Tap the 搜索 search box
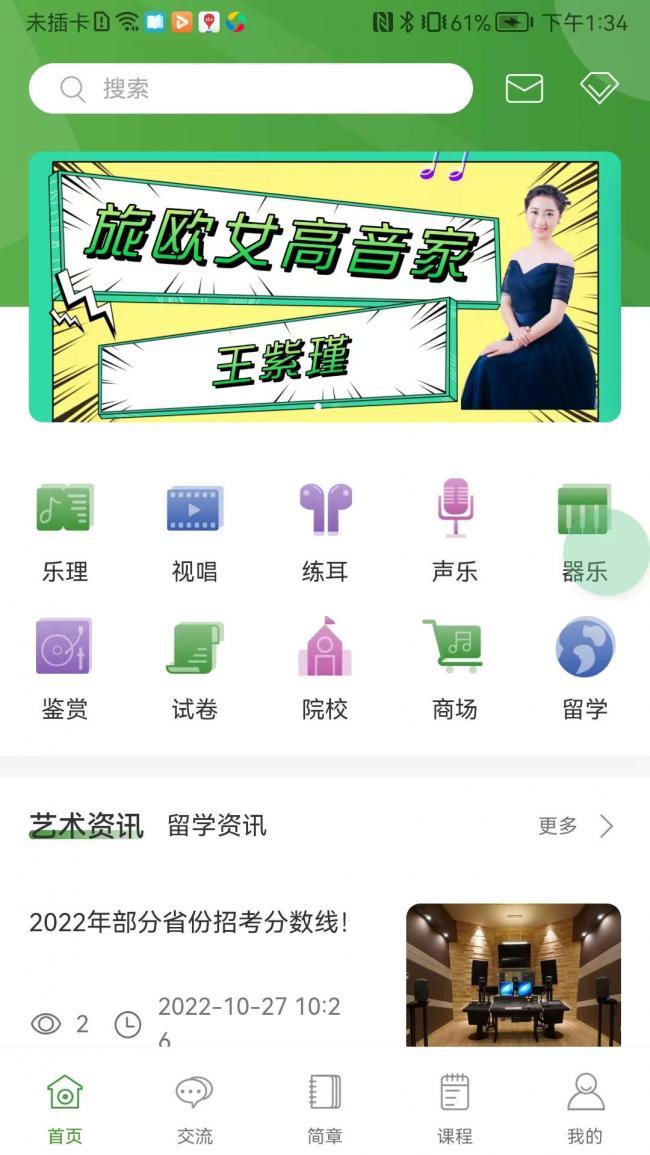 [x=250, y=89]
